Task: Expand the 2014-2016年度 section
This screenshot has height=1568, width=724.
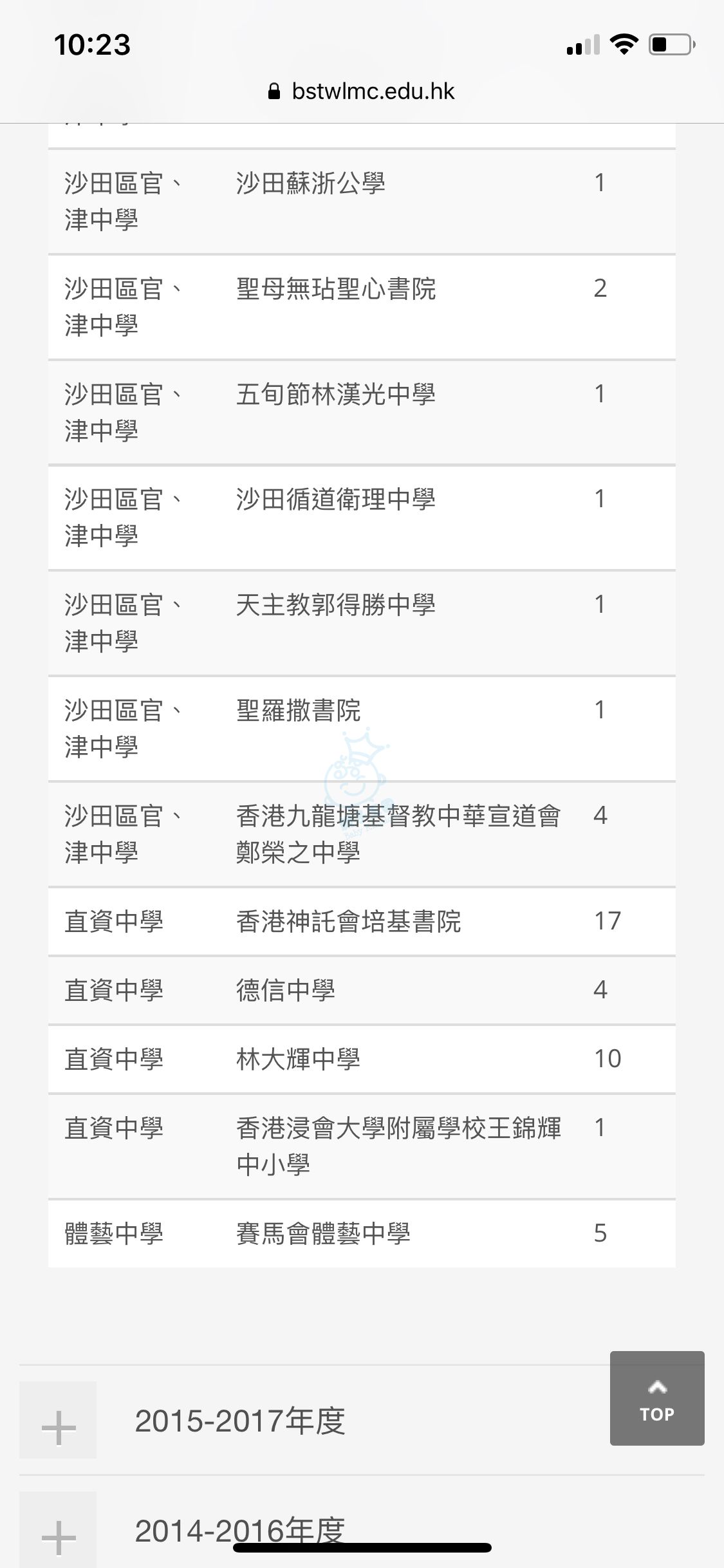Action: (x=58, y=1532)
